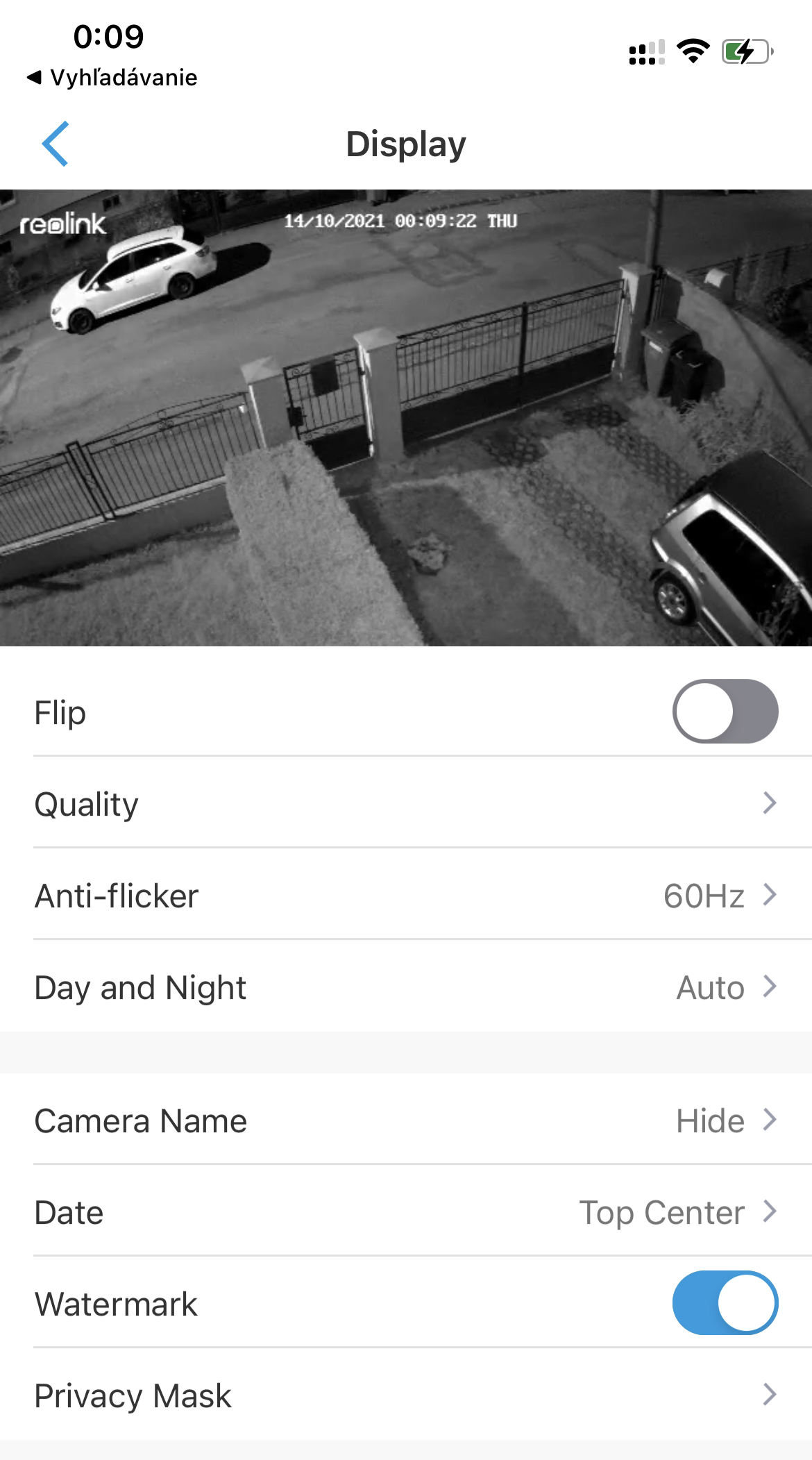
Task: Open Privacy Mask settings
Action: tap(406, 1395)
